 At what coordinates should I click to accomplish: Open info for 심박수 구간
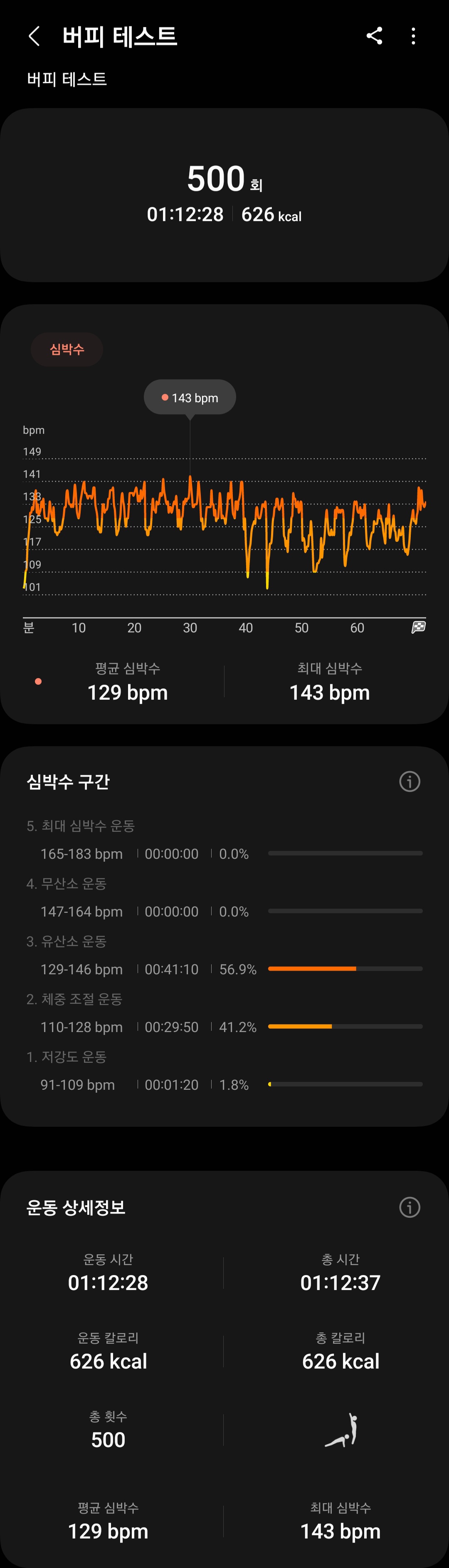pos(410,781)
